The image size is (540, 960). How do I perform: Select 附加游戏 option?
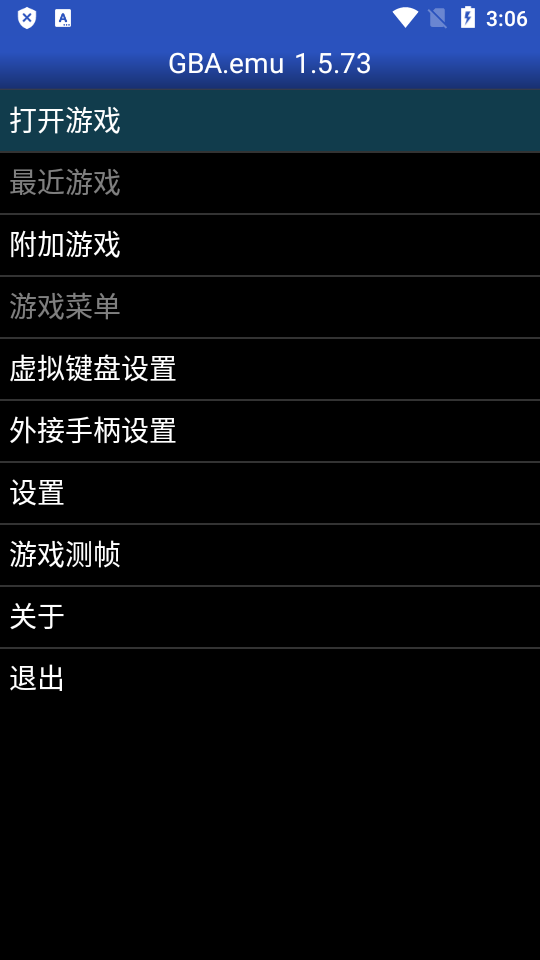[x=270, y=245]
